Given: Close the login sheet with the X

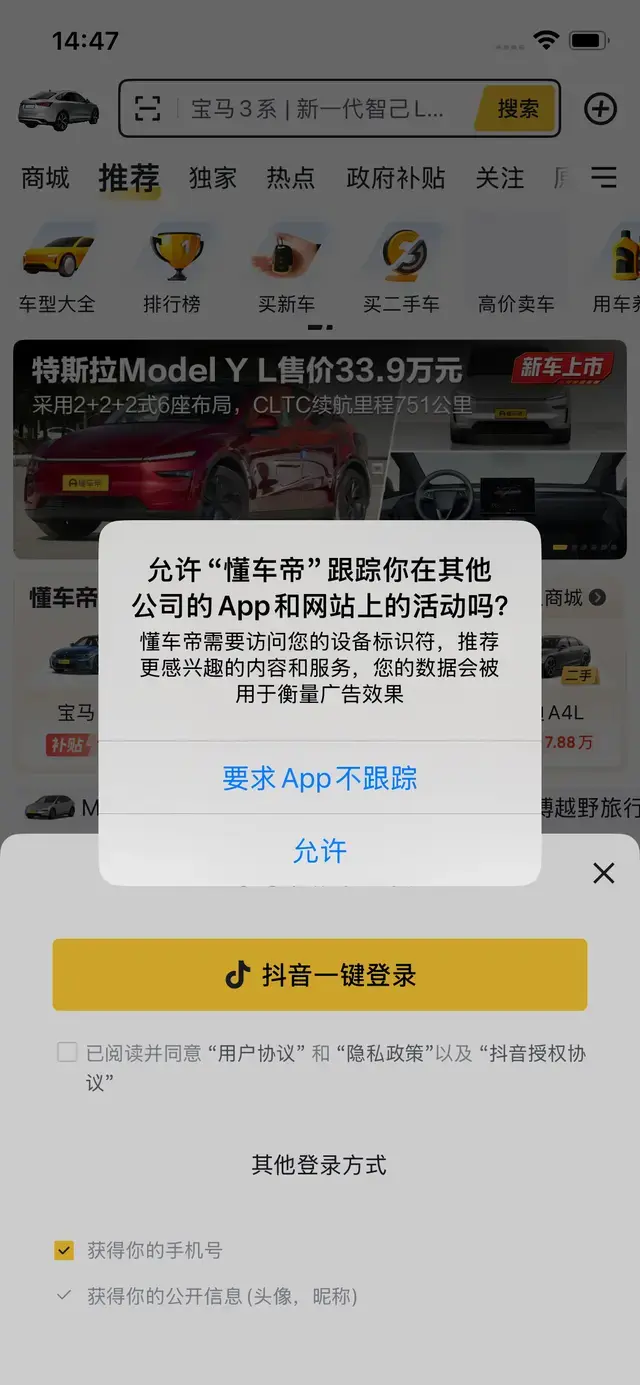Looking at the screenshot, I should pos(603,873).
